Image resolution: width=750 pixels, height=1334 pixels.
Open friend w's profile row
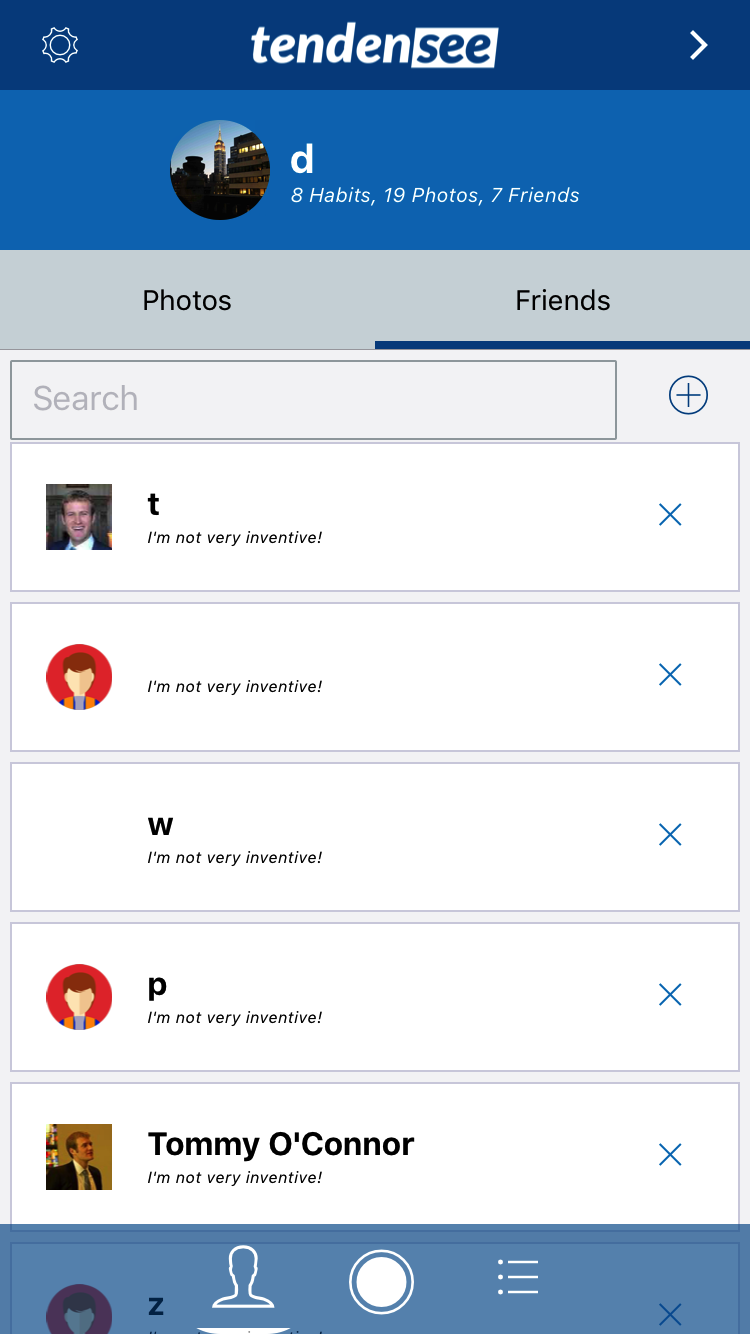330,837
